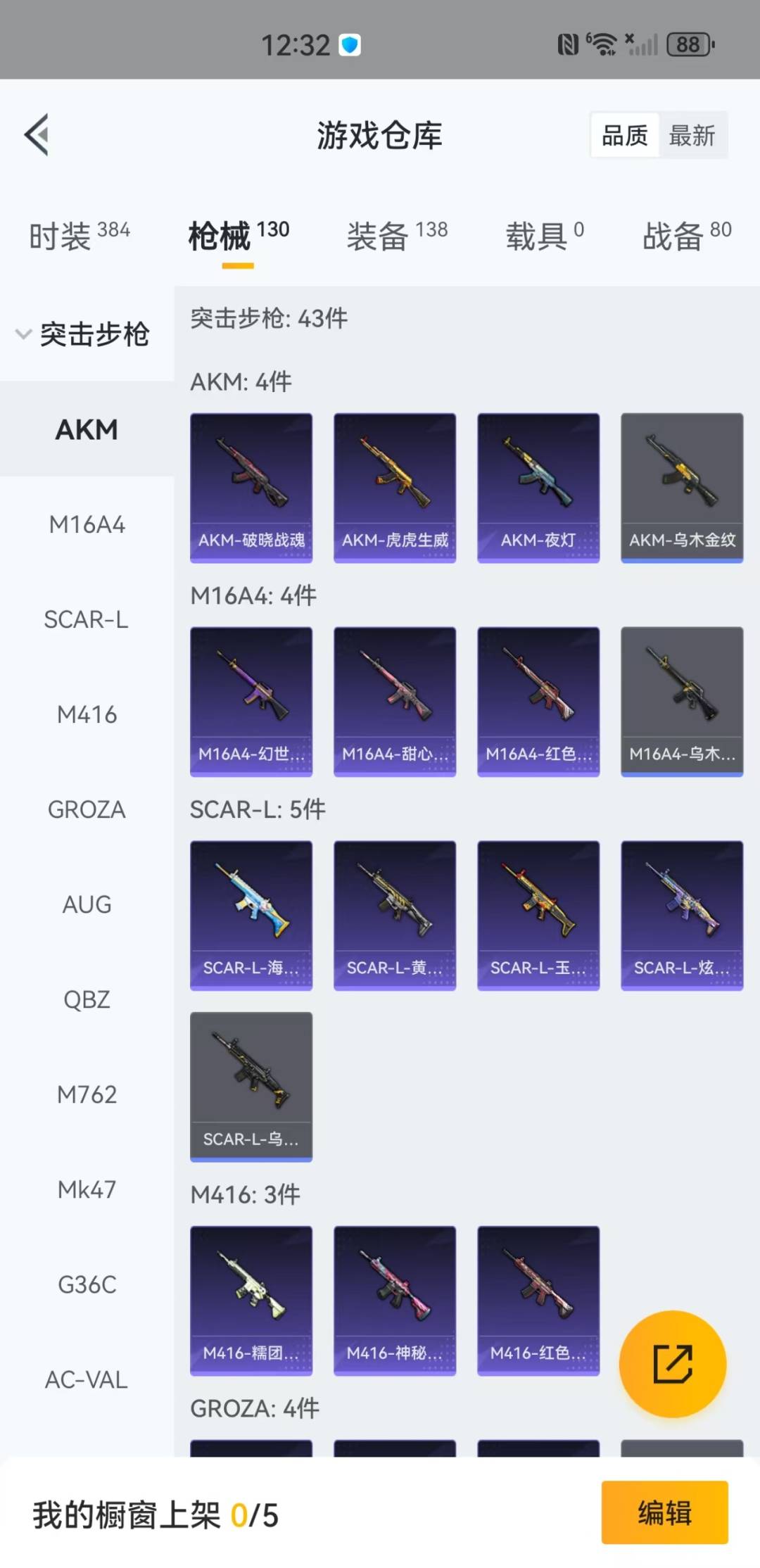Open the 时装 tab
Screen dimensions: 760x1568
(79, 236)
